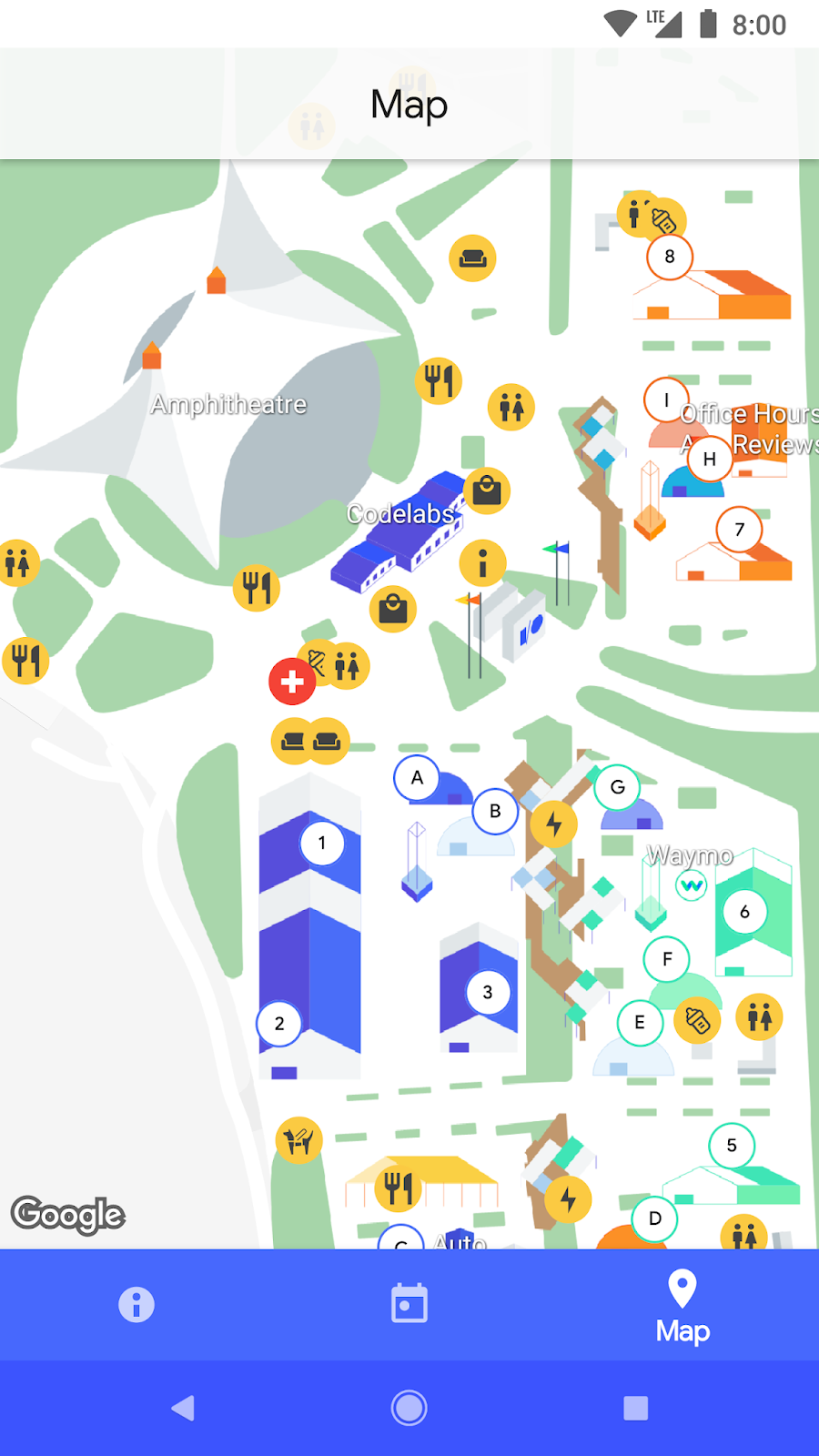This screenshot has width=819, height=1456.
Task: Select stage marker 2
Action: 279,1024
